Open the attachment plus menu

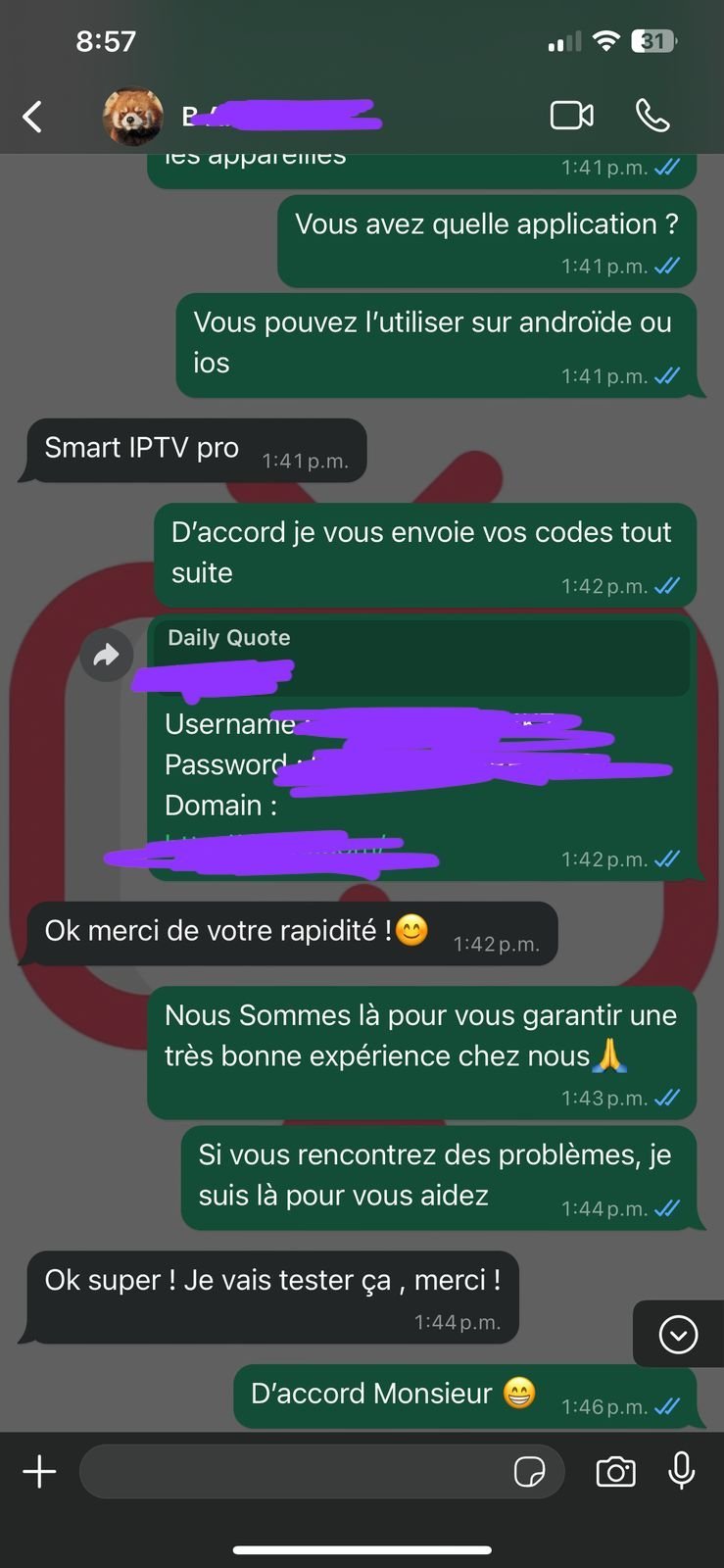pyautogui.click(x=39, y=1472)
